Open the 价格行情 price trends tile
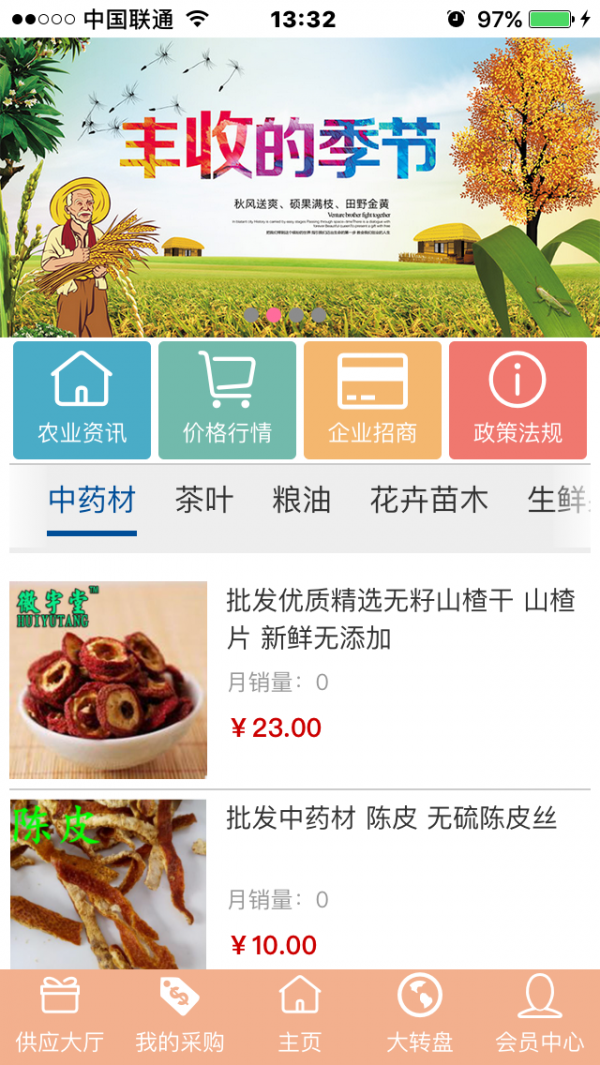 point(227,400)
